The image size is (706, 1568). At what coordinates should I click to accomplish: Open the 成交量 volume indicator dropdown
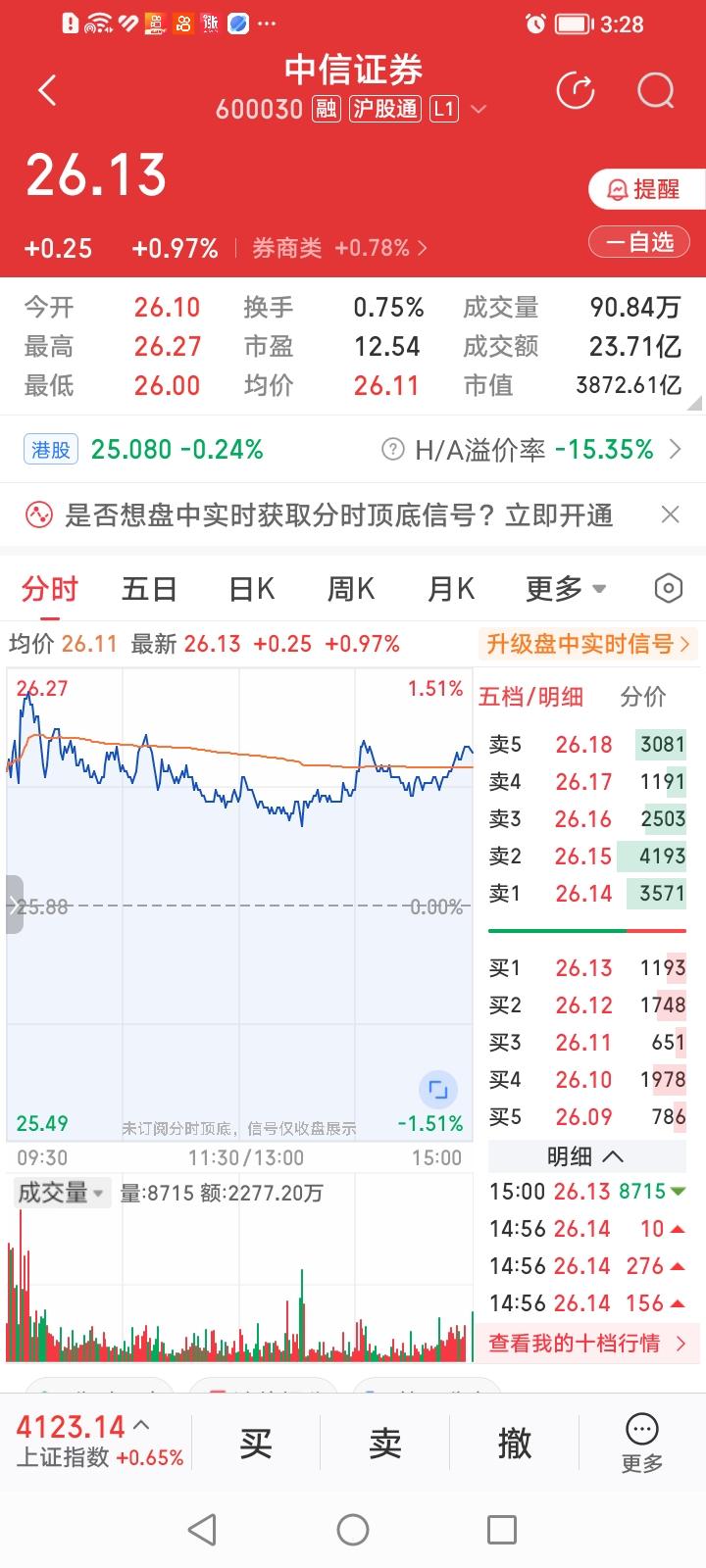[61, 1193]
